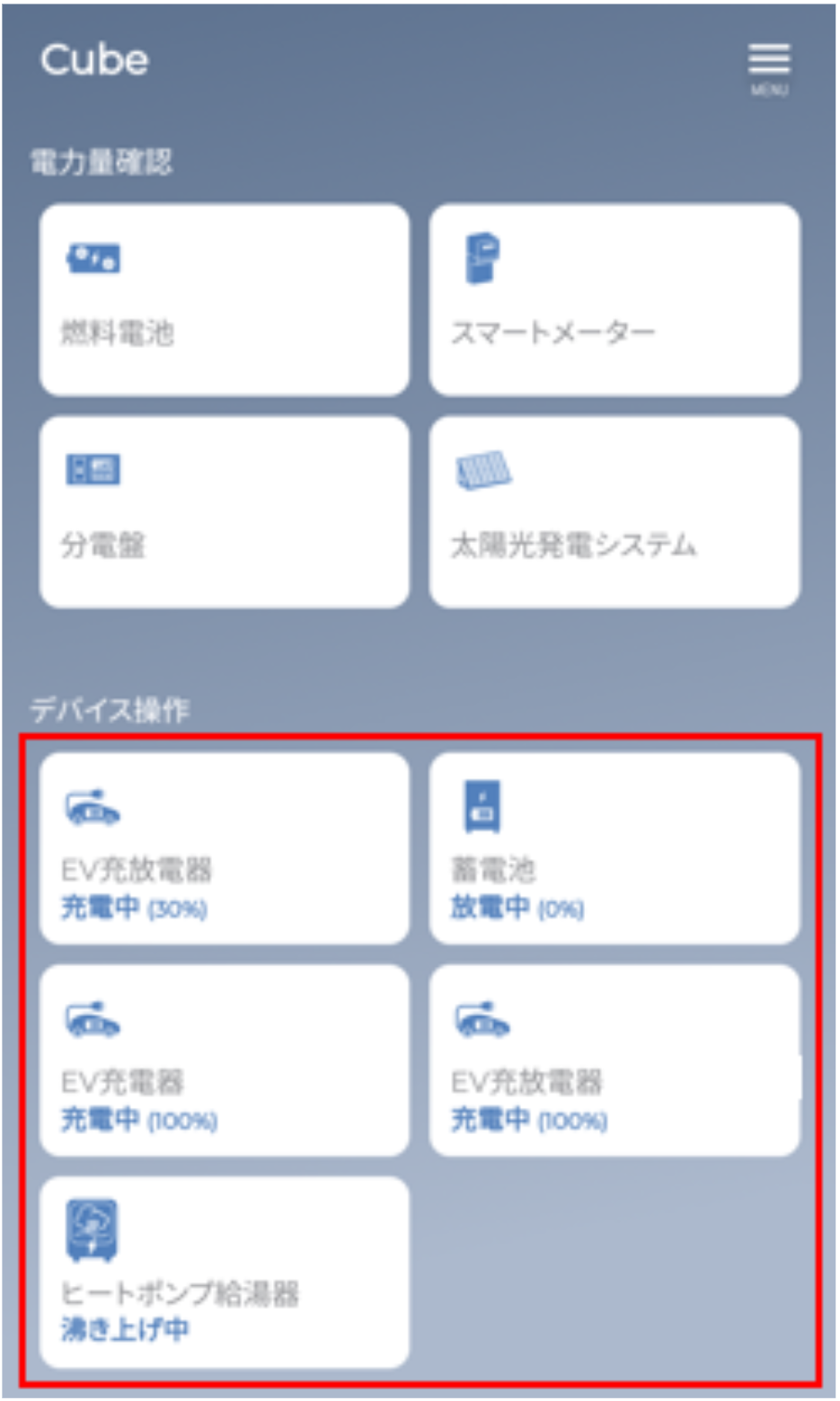
Task: Open the MENU hamburger button
Action: point(769,67)
